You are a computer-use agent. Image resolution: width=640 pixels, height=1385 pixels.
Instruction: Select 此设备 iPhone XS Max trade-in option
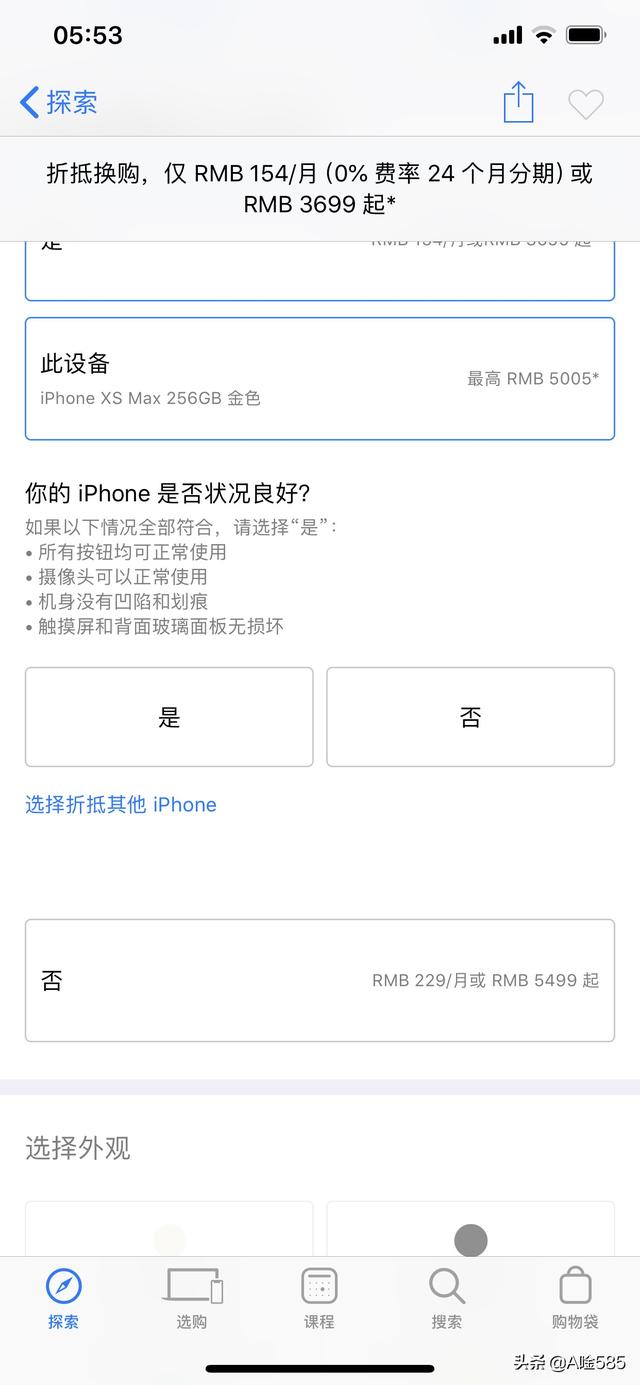[x=320, y=379]
